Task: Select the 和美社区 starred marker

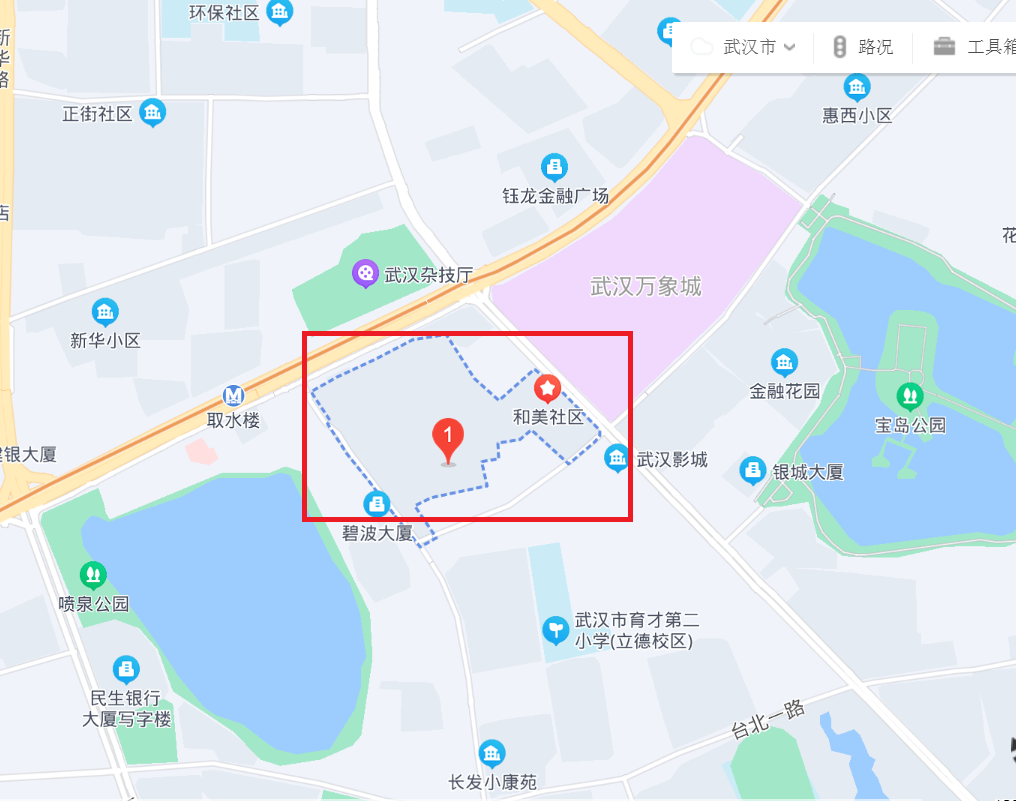Action: 547,388
